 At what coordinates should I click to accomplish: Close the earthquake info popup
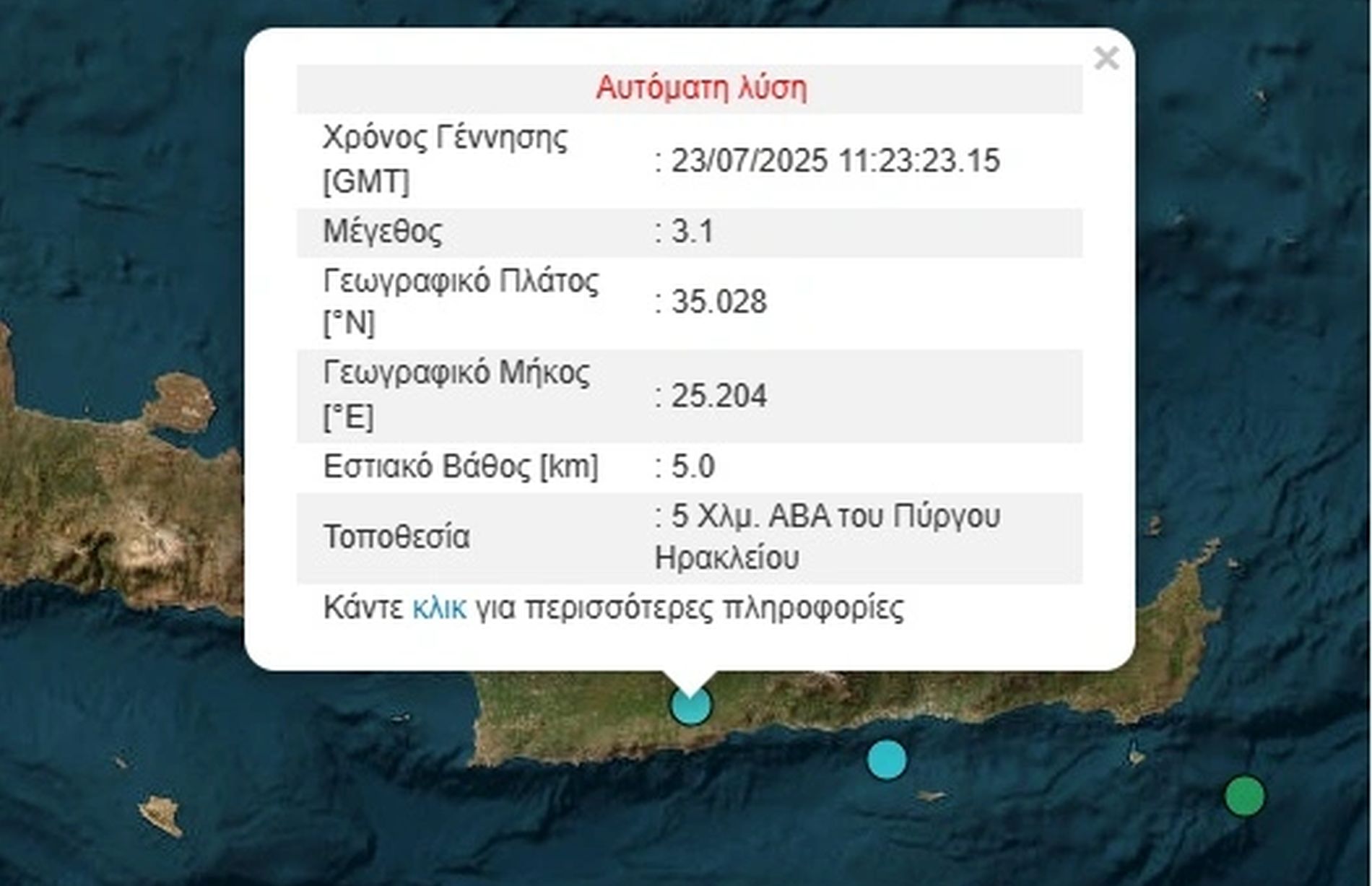[x=1106, y=58]
